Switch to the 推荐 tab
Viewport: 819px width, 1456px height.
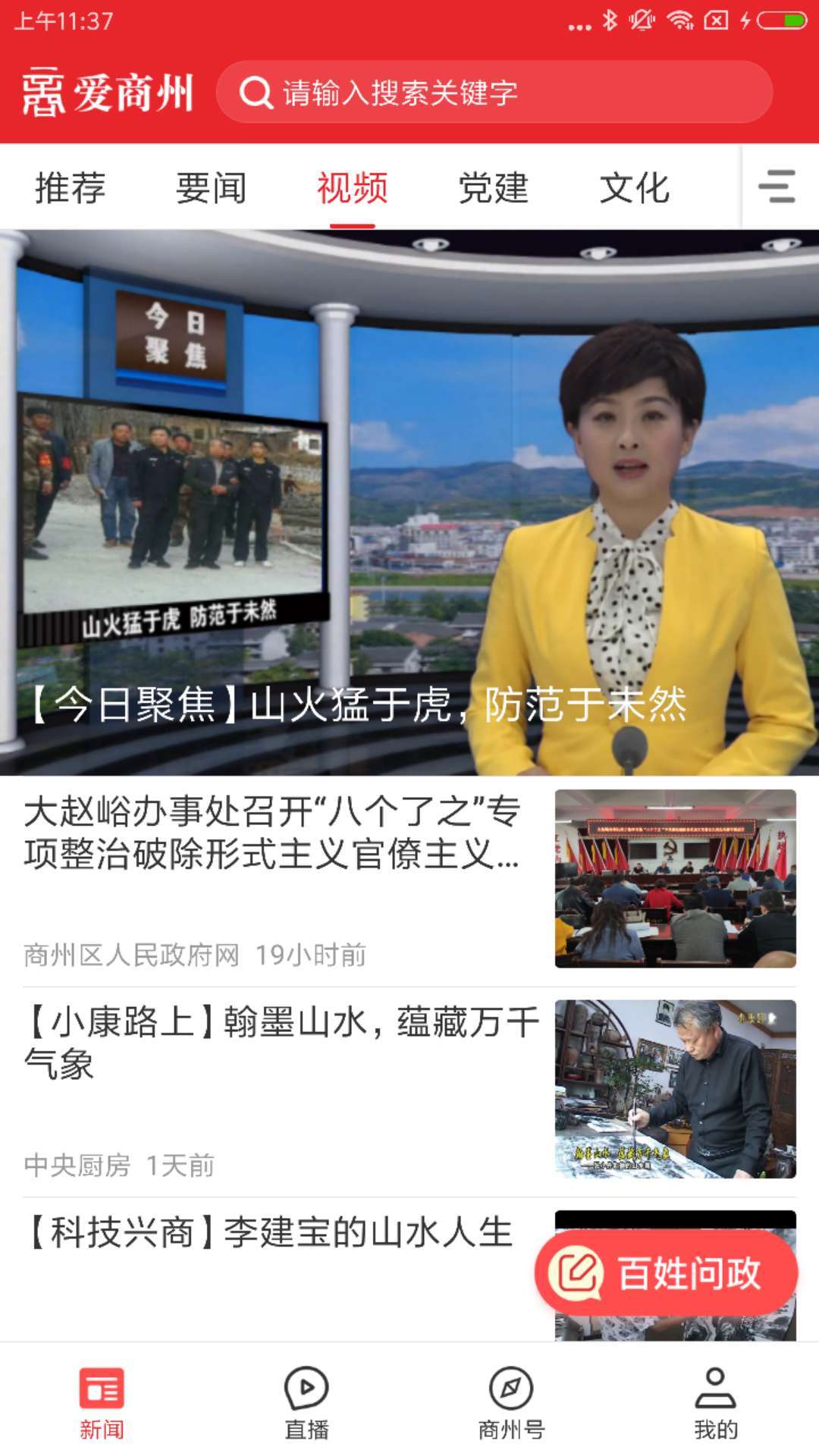coord(69,188)
